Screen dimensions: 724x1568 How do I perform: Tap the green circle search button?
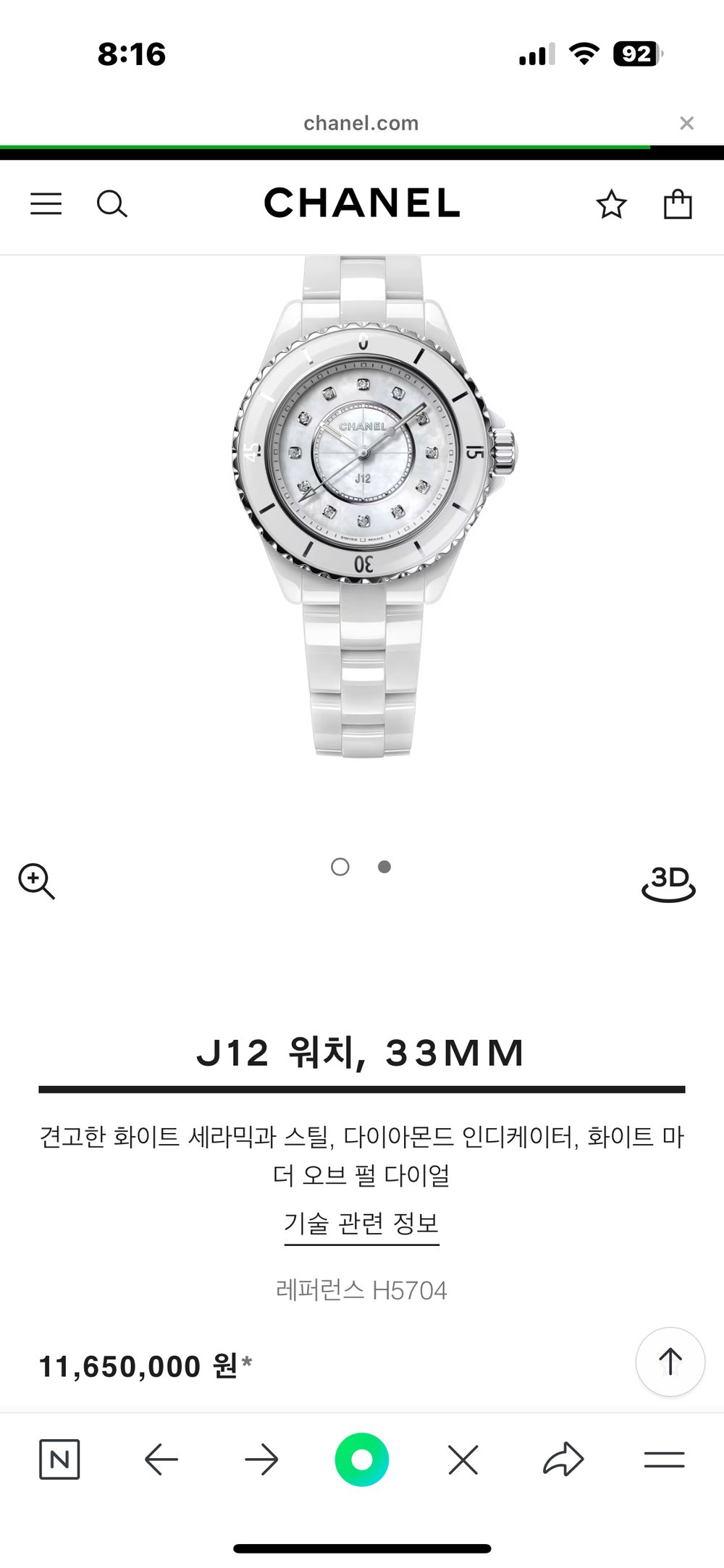click(362, 1459)
